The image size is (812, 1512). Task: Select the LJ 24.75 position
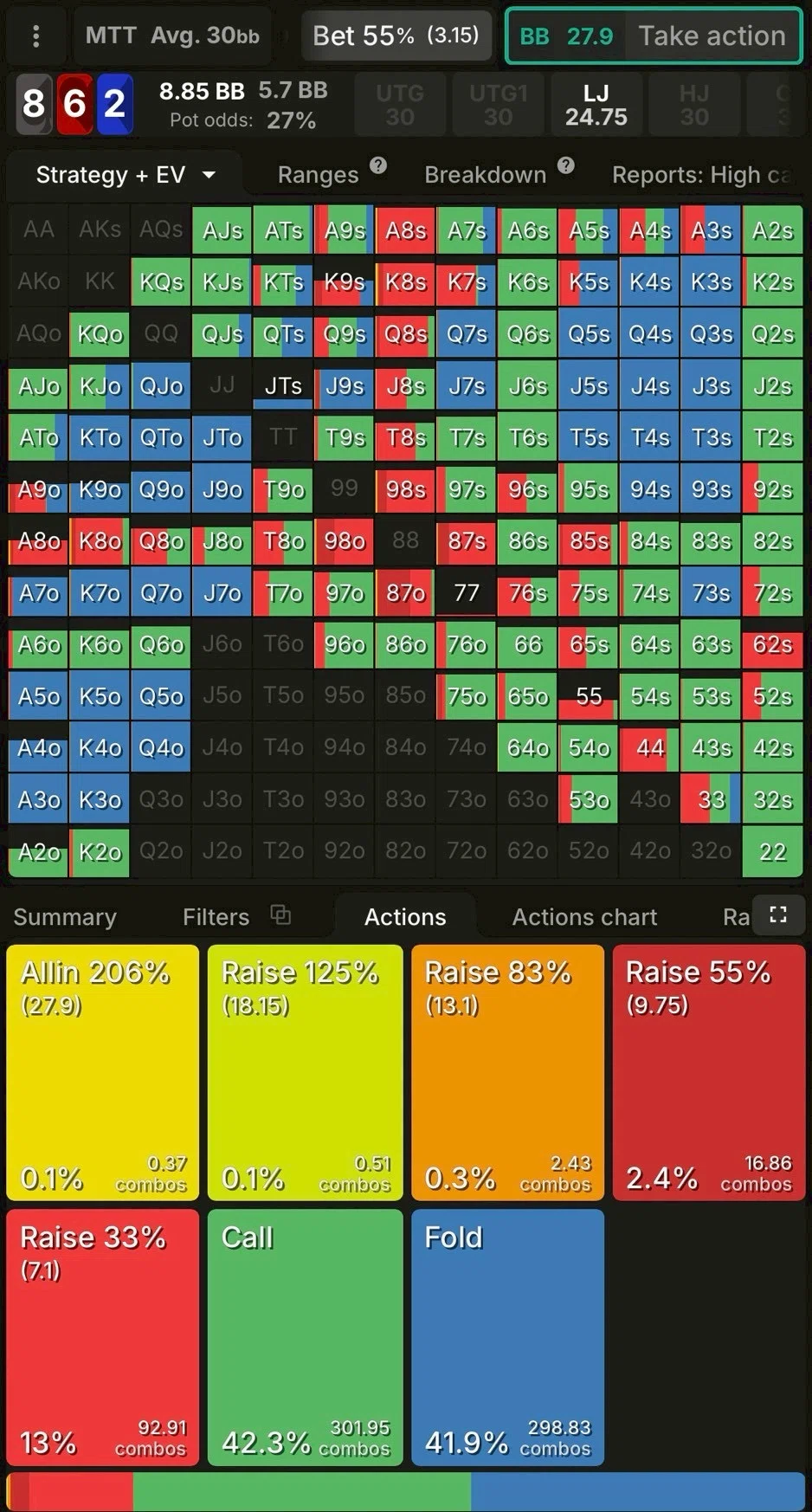596,105
